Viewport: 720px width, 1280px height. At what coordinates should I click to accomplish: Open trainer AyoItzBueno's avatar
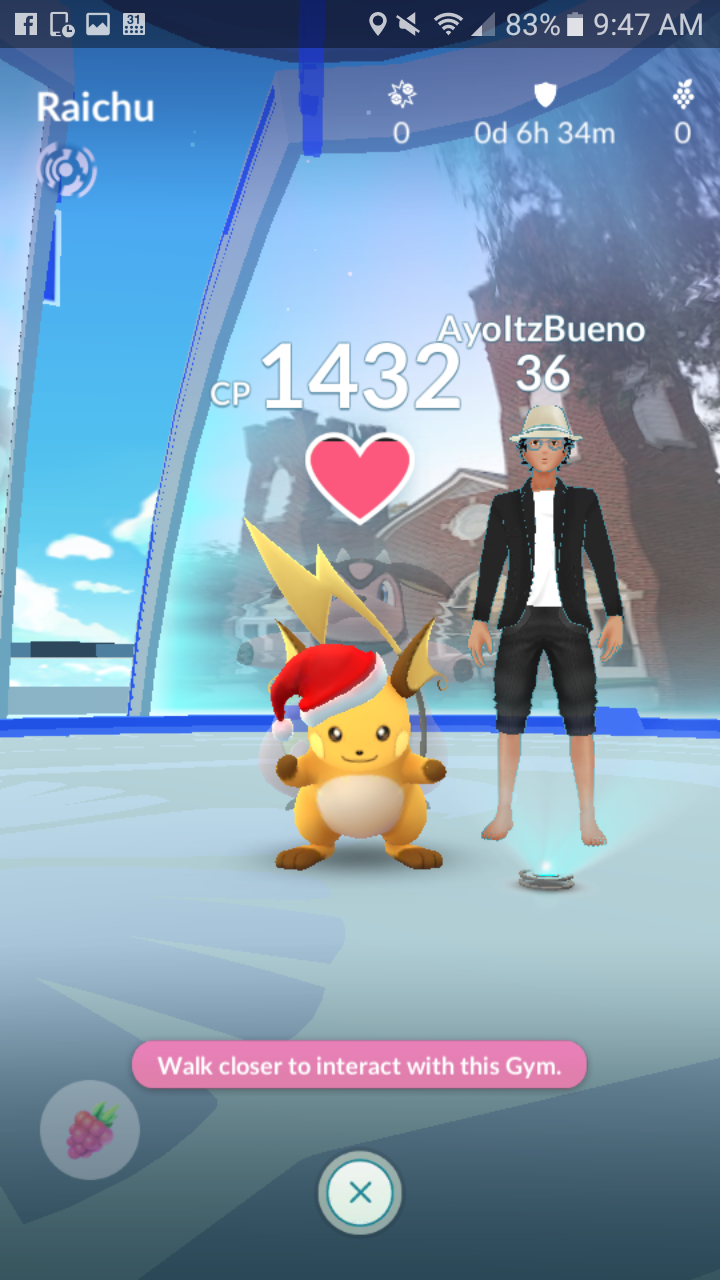pos(548,624)
